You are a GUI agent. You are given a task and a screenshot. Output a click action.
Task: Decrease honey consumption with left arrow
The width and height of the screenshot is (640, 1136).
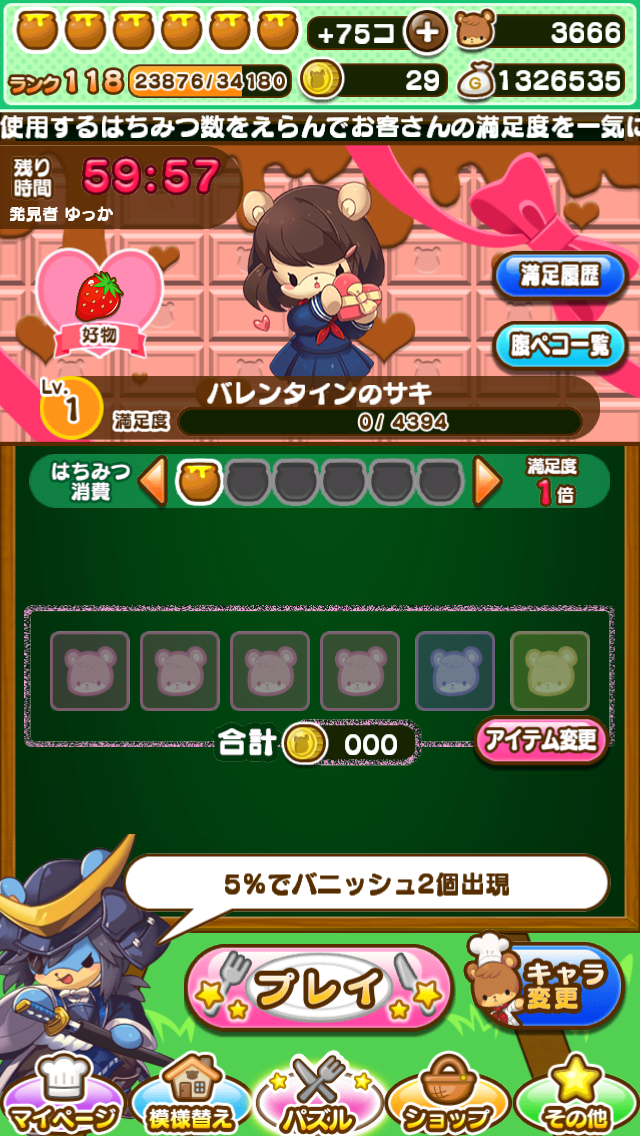coord(153,482)
